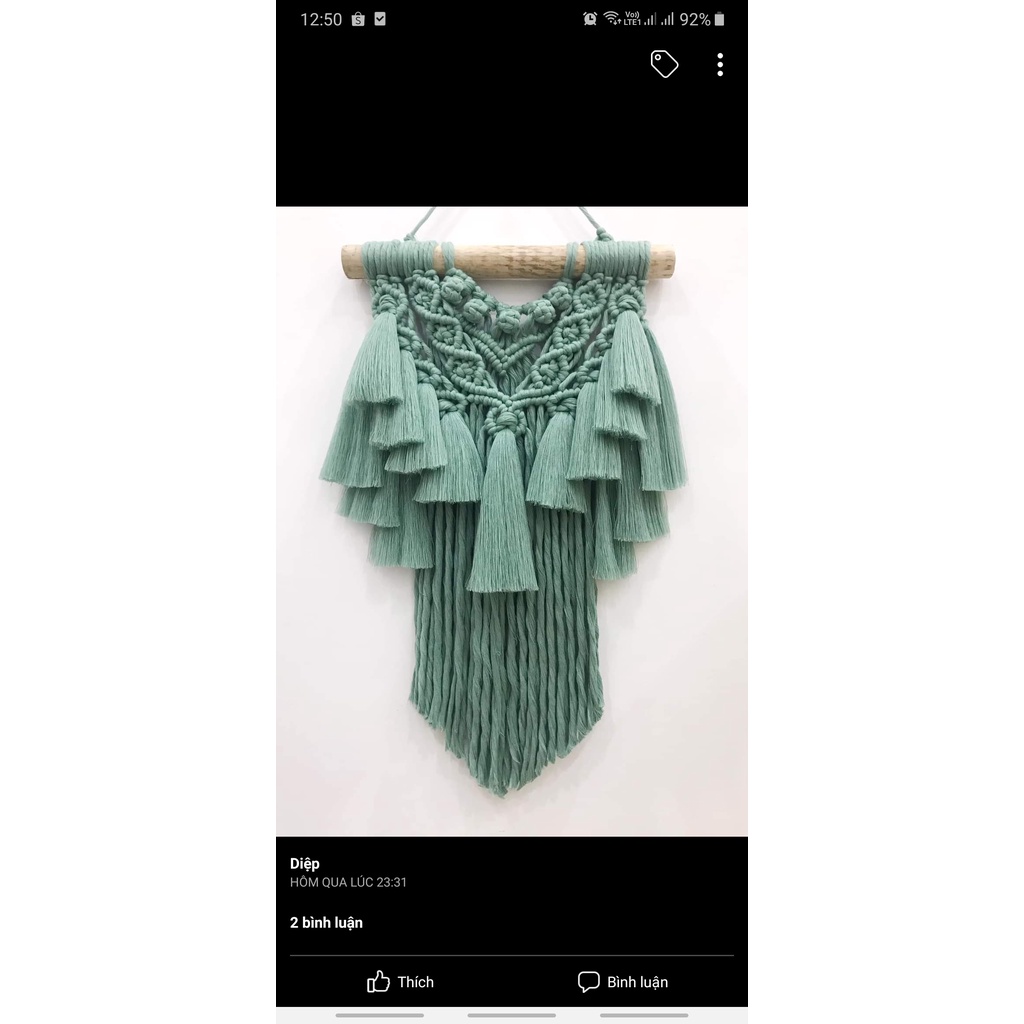Write a comment via Bình luận button
Image resolution: width=1024 pixels, height=1024 pixels.
click(623, 982)
